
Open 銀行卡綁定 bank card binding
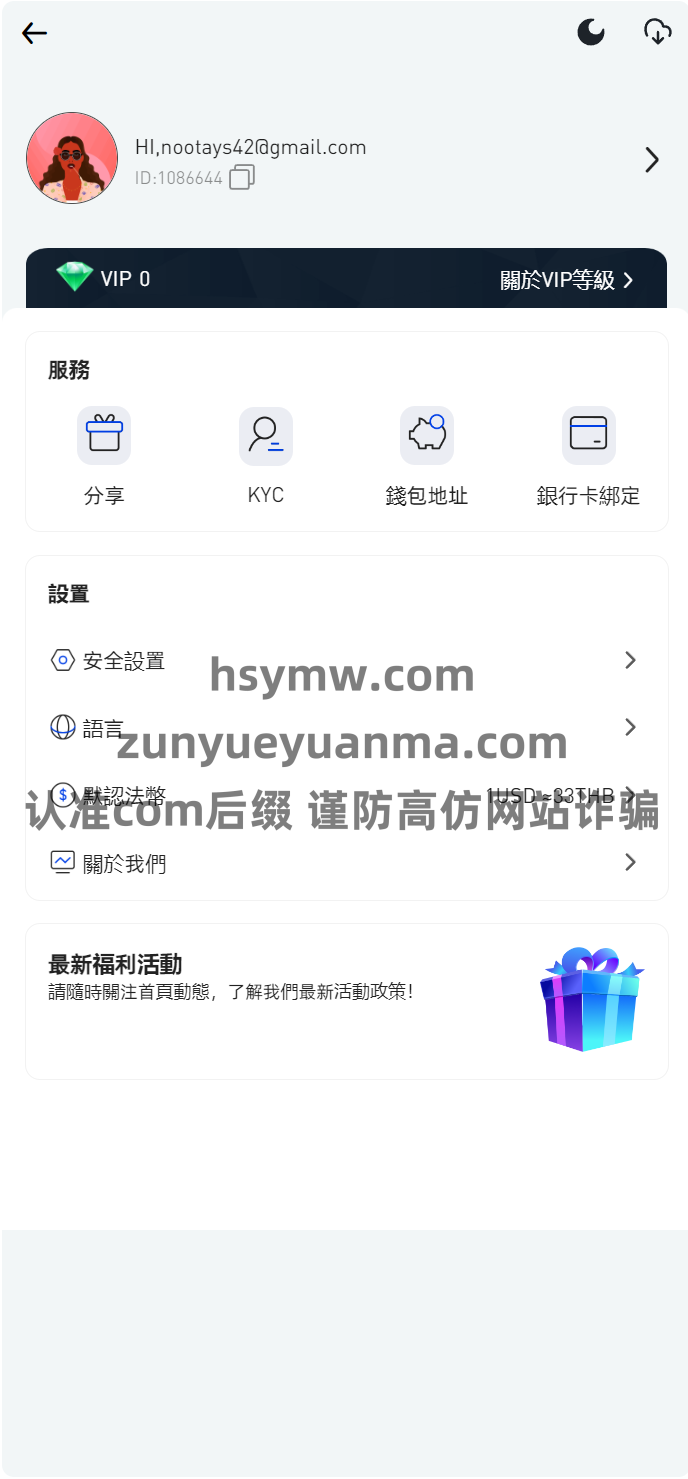tap(588, 455)
